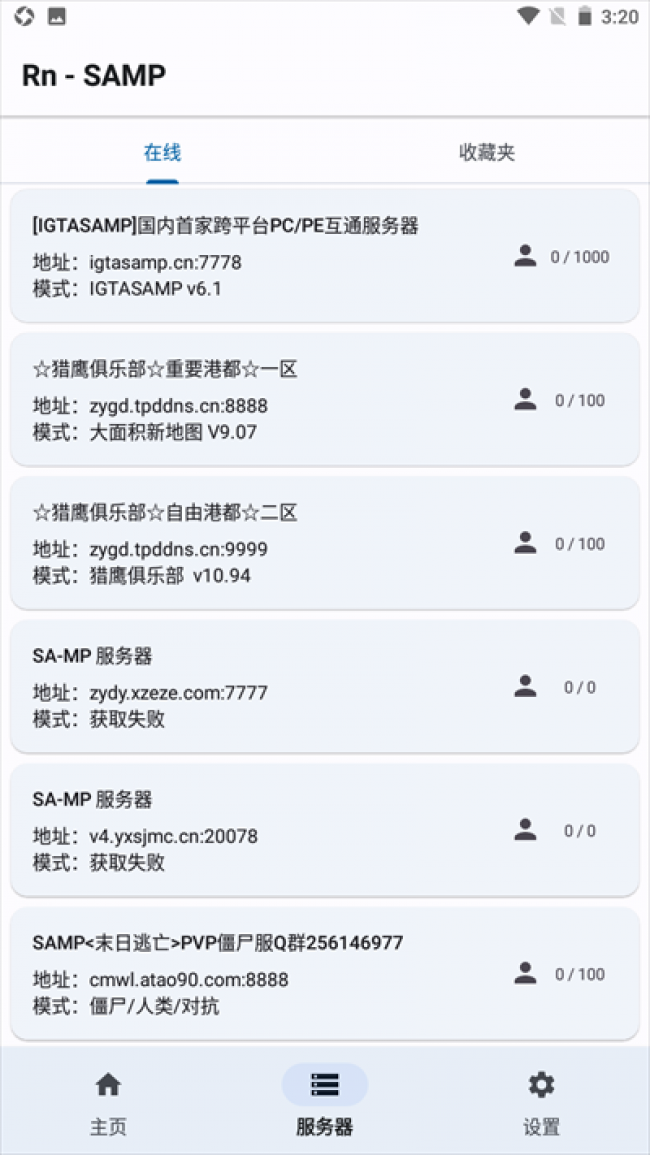Go to the 主页 home tab

point(108,1101)
